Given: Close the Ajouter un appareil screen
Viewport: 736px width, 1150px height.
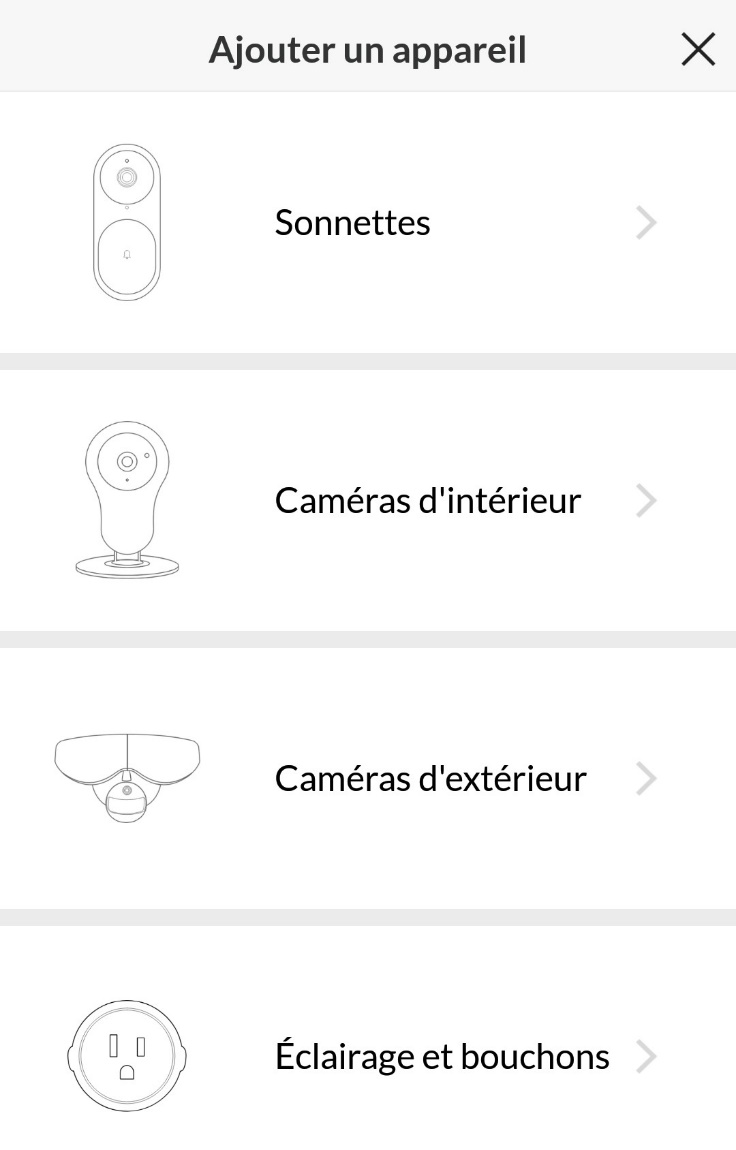Looking at the screenshot, I should [x=697, y=49].
